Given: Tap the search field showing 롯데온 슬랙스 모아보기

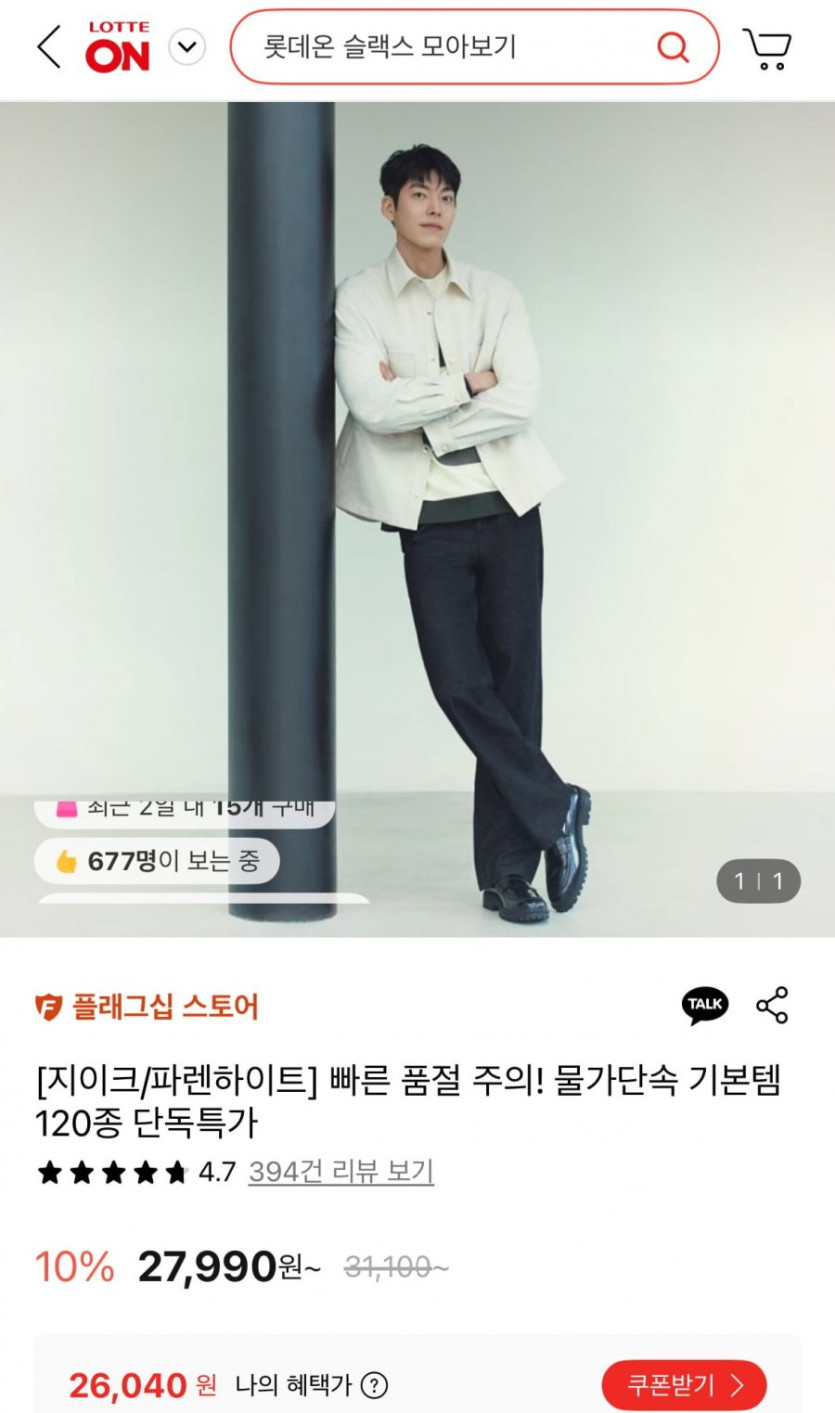Looking at the screenshot, I should (x=440, y=47).
